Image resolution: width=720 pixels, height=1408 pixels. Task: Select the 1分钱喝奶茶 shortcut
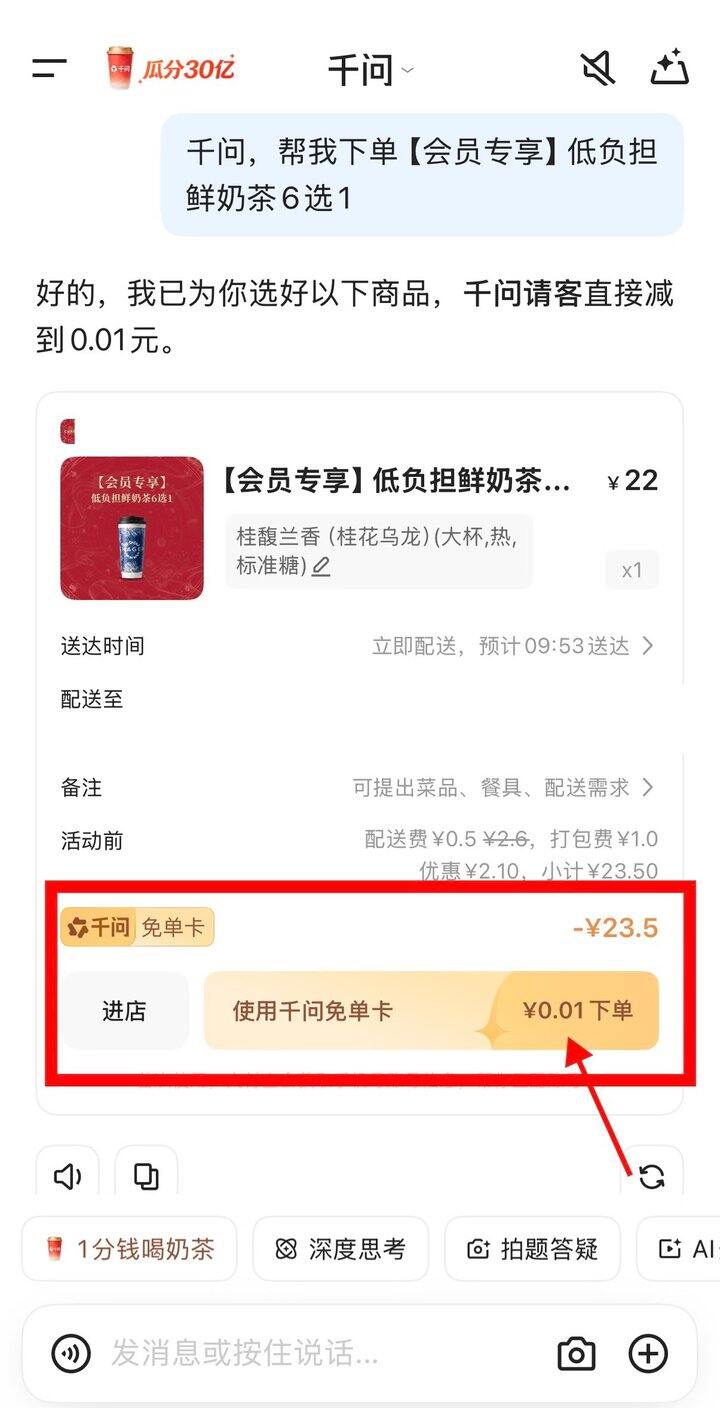(x=128, y=1248)
